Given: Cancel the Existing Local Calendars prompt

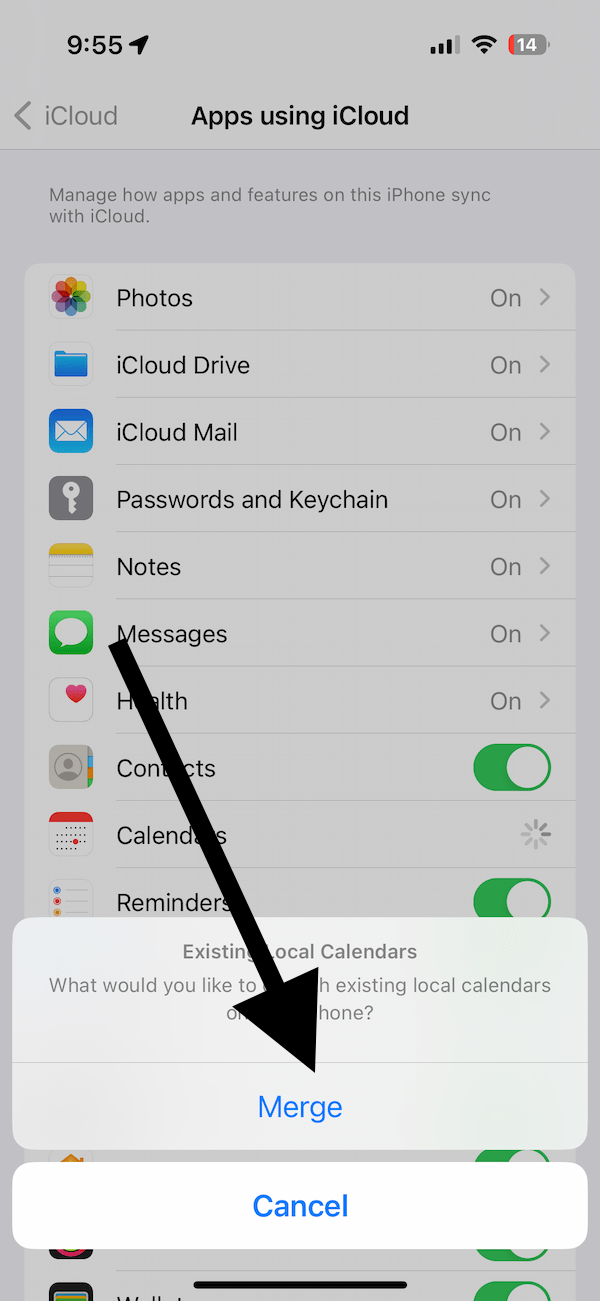Looking at the screenshot, I should pos(300,1205).
